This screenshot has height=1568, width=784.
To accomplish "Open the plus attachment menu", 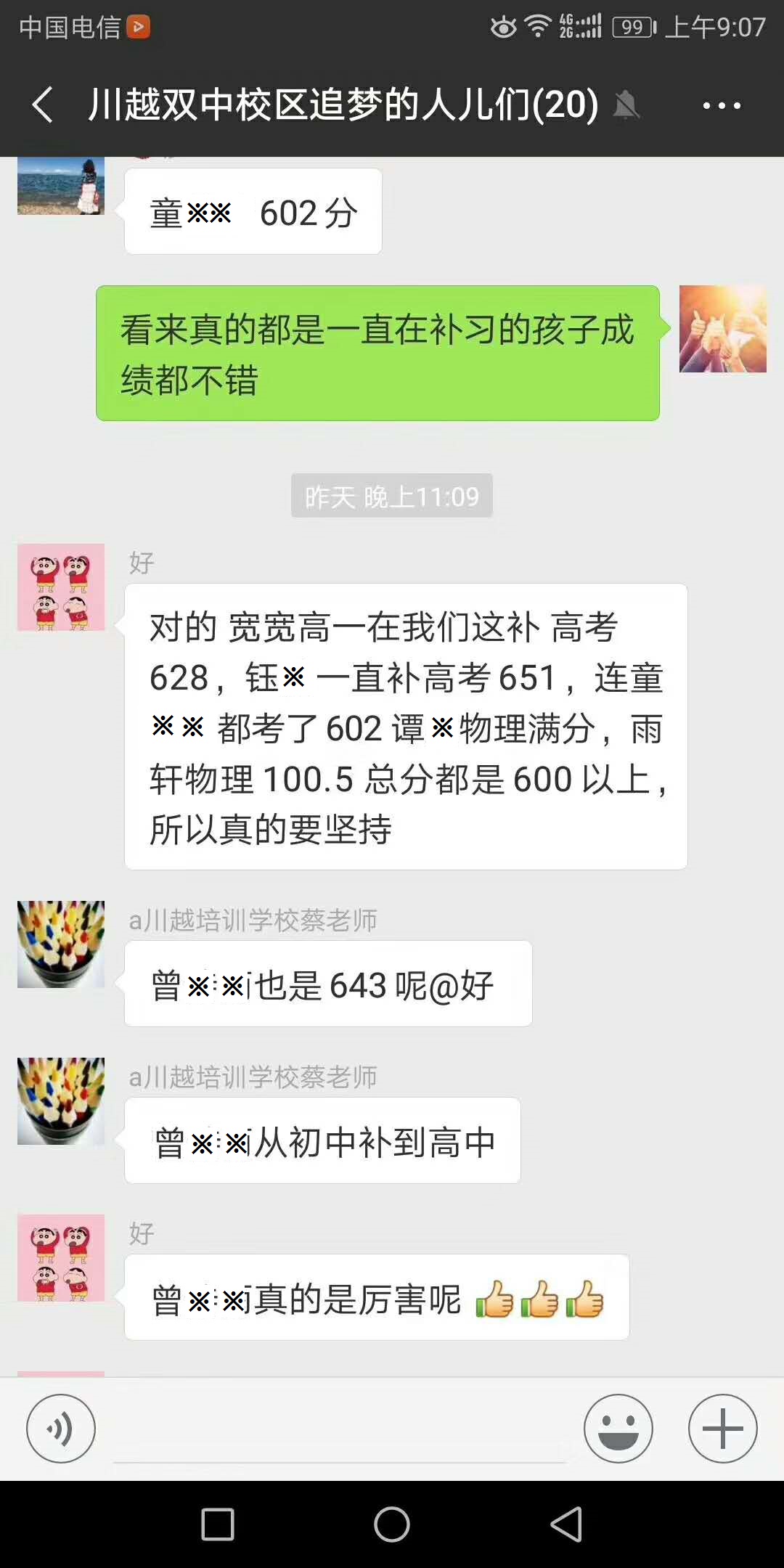I will (722, 1429).
